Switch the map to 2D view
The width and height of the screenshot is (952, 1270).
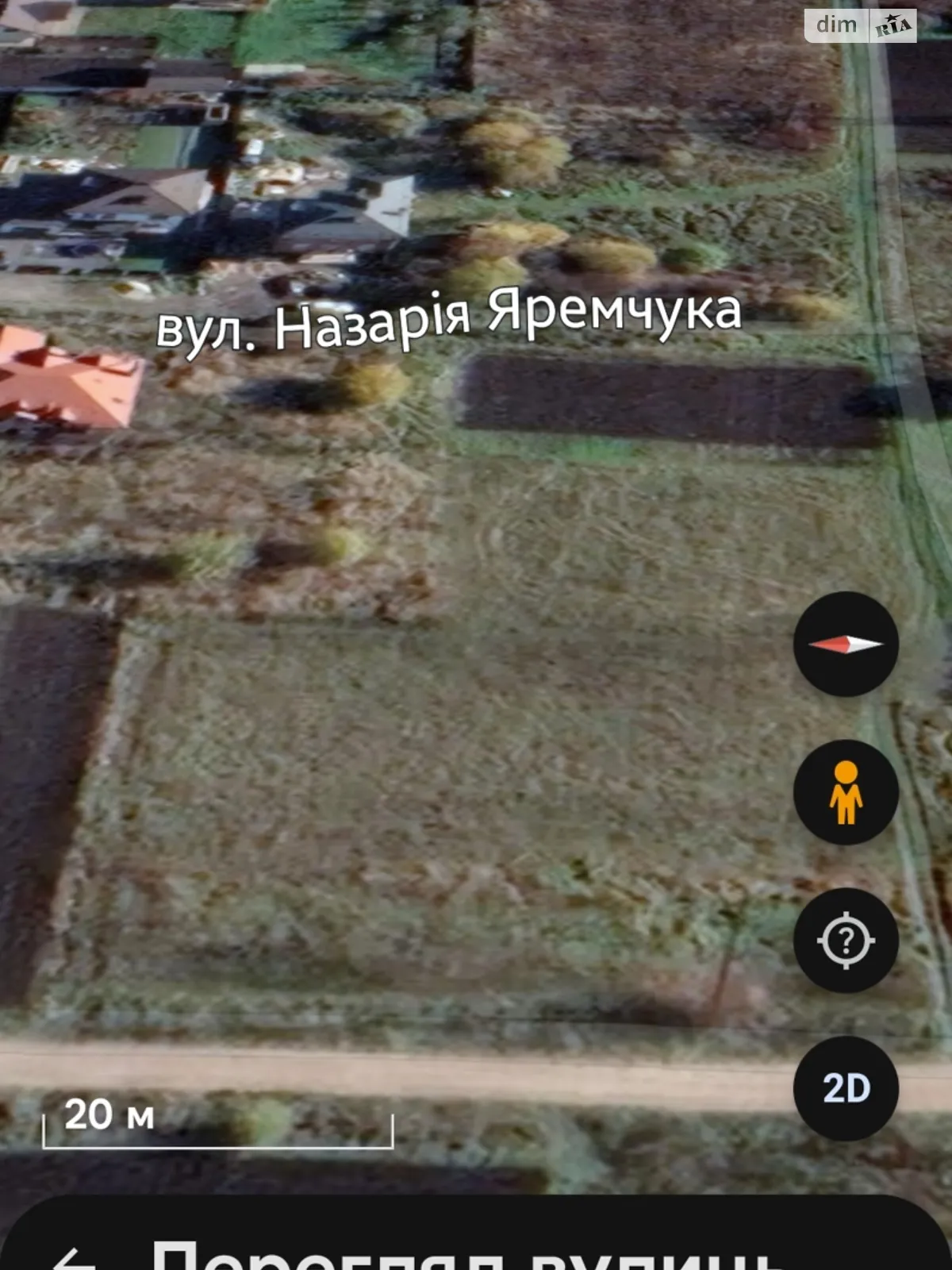tap(846, 1088)
